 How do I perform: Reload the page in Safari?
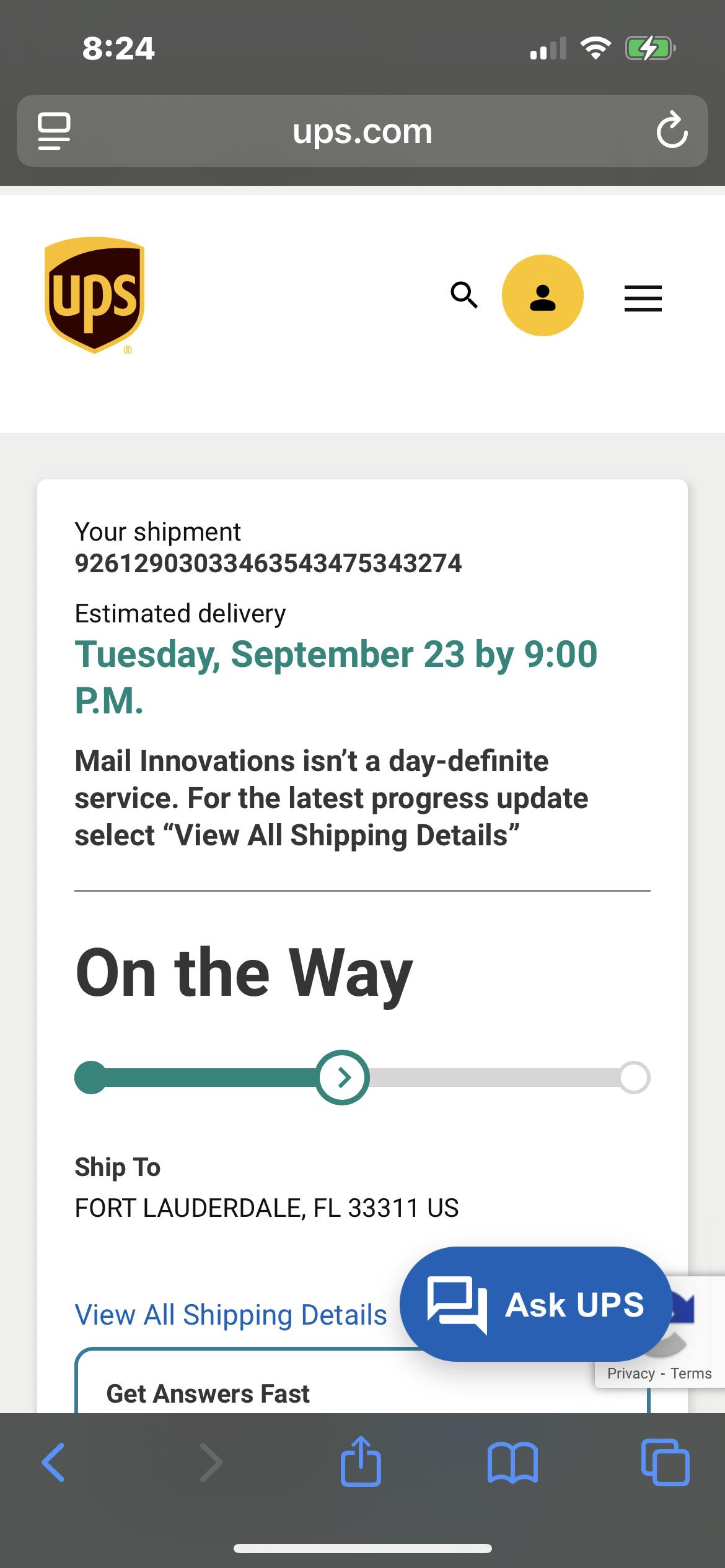pos(672,131)
